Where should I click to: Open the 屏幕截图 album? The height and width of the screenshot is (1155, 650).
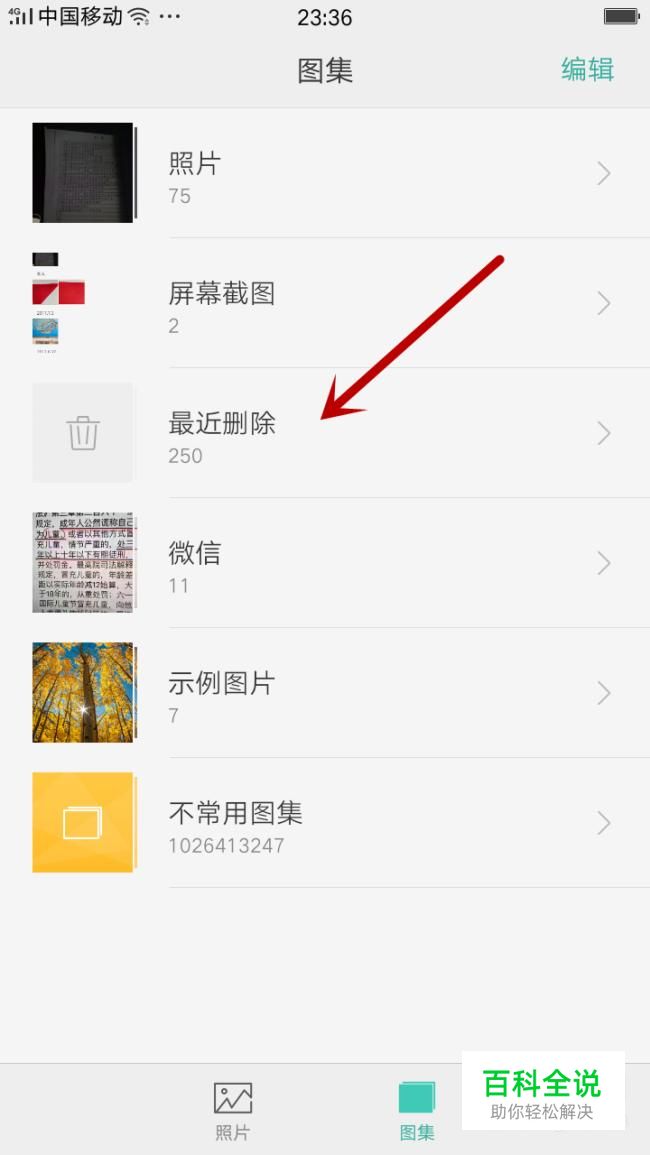[x=325, y=303]
